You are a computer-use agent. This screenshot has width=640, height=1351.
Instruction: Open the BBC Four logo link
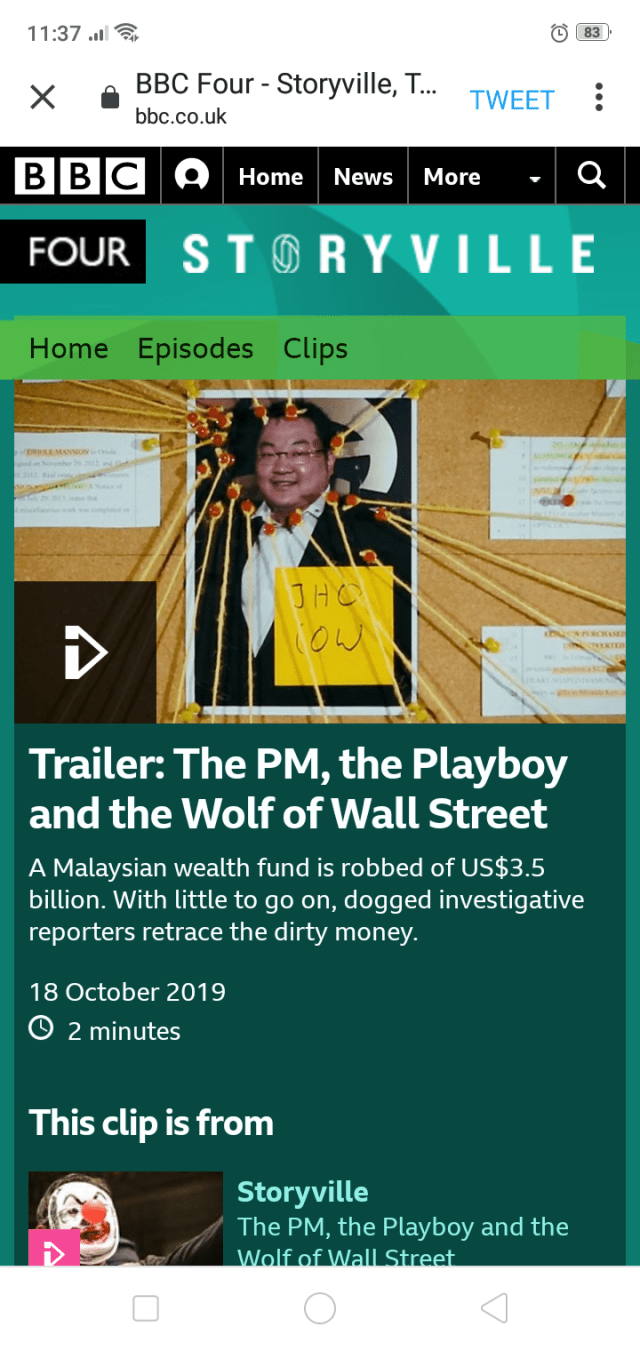(78, 252)
